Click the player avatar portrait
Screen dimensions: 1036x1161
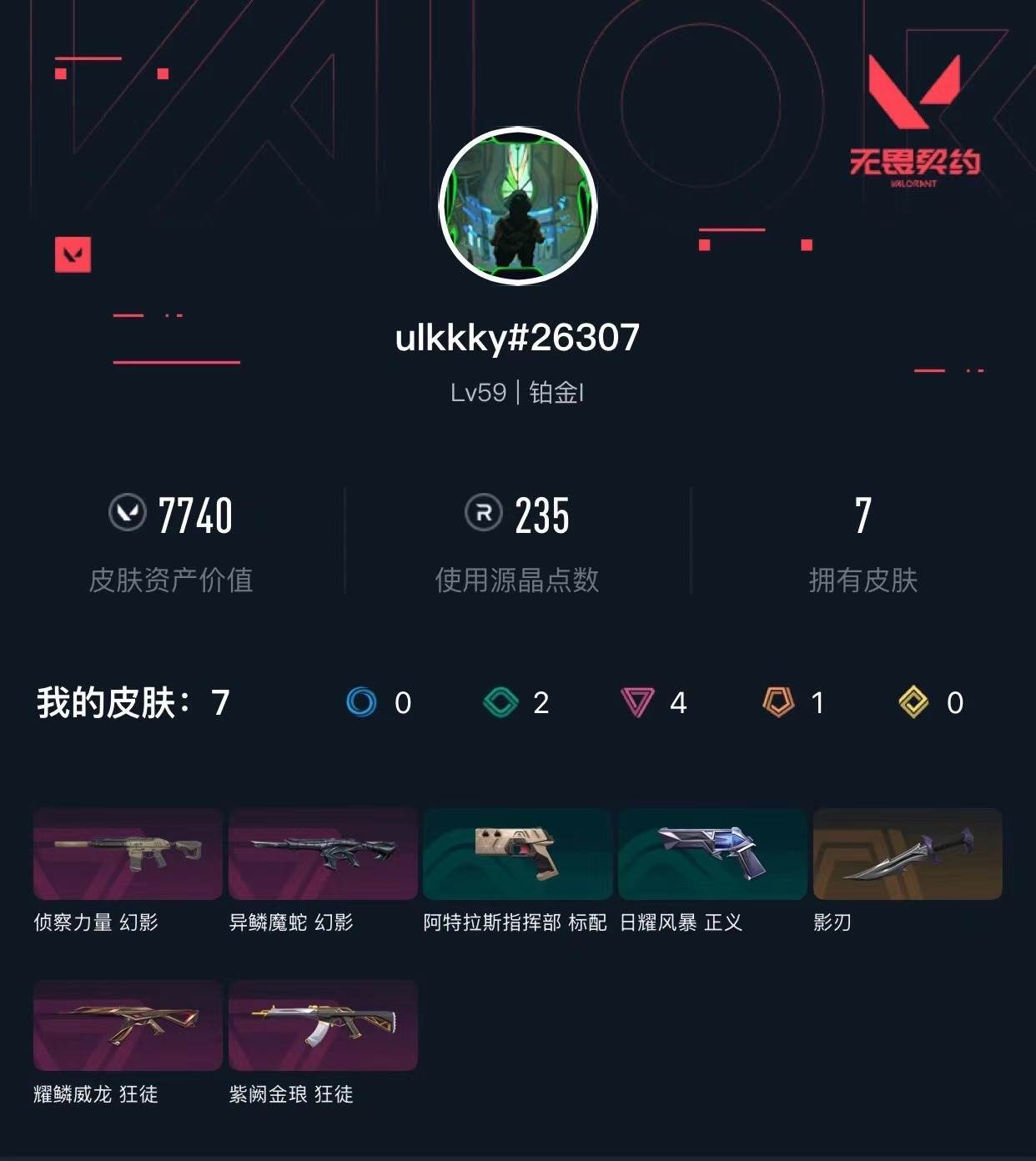click(x=517, y=204)
